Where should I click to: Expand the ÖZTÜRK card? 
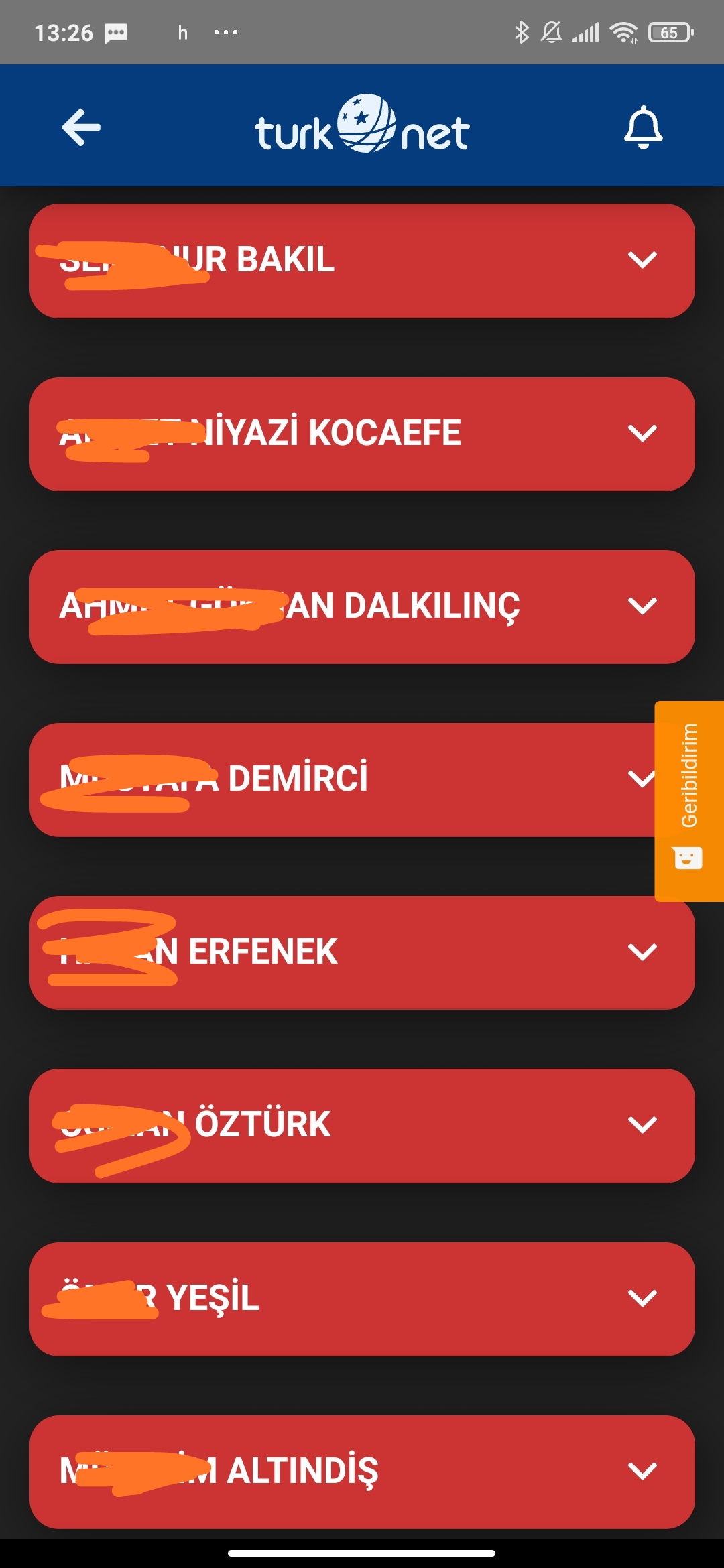click(362, 1126)
